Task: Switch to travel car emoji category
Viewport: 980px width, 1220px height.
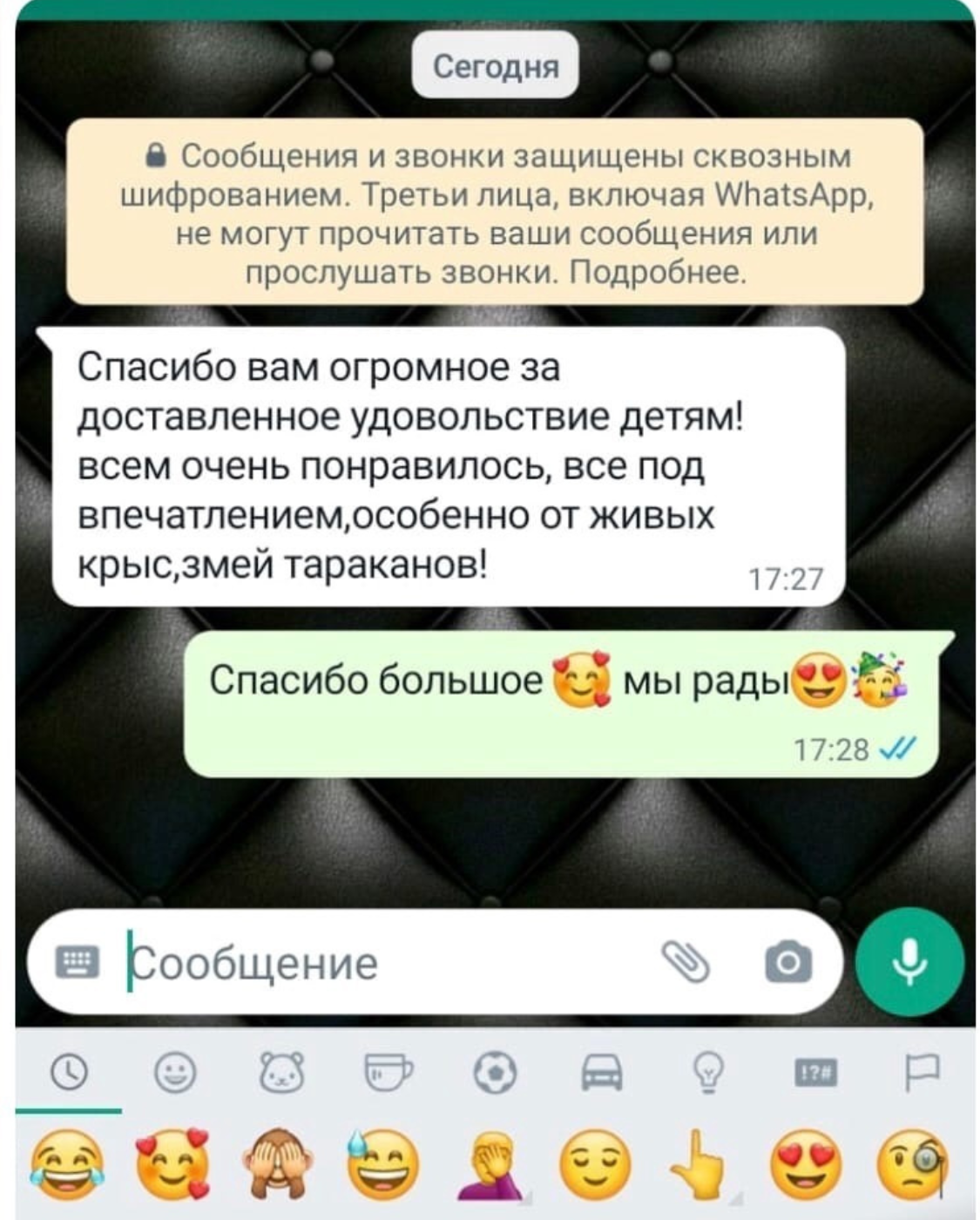Action: pyautogui.click(x=602, y=1072)
